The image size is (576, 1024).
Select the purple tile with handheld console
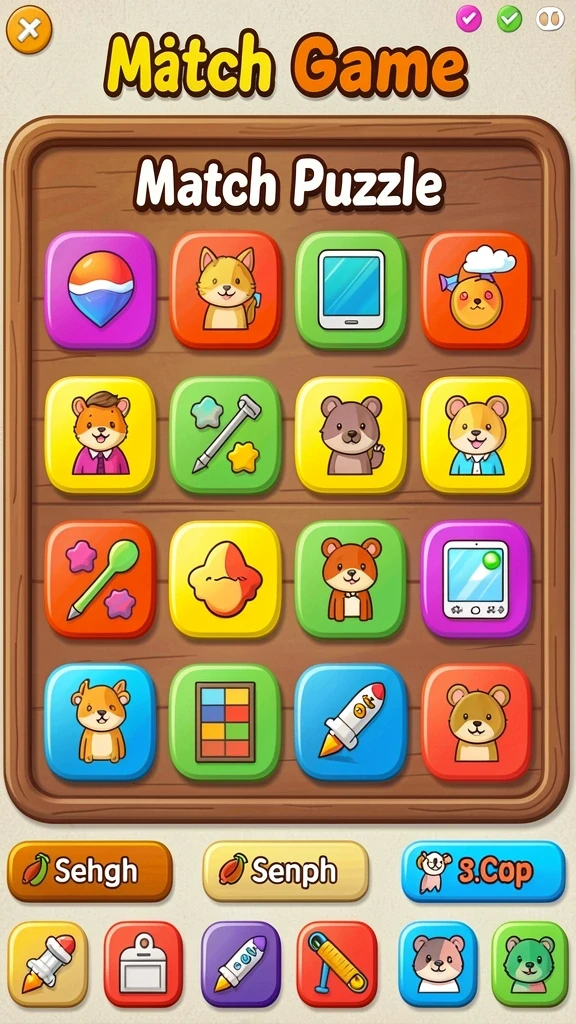[x=476, y=579]
